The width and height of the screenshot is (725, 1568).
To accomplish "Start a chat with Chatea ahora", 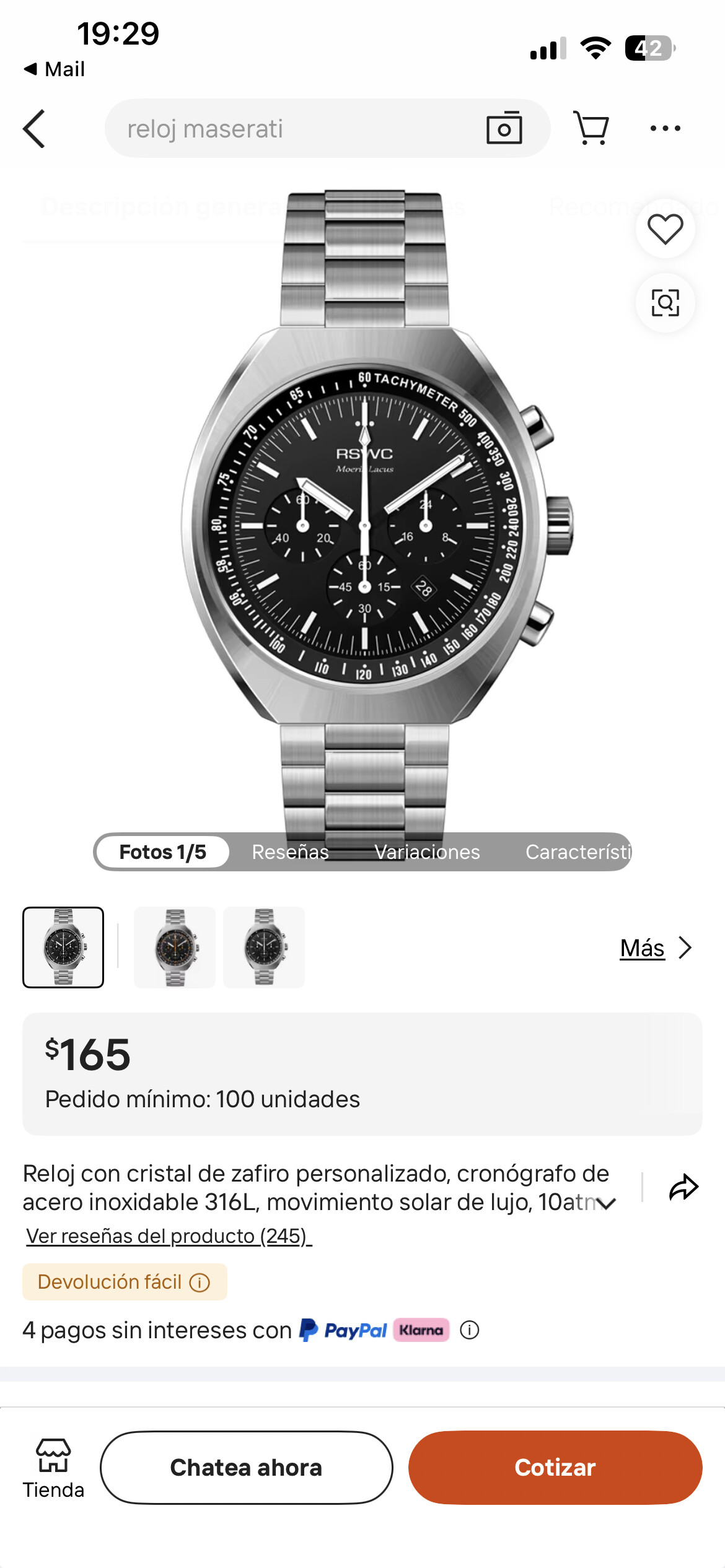I will tap(246, 1467).
